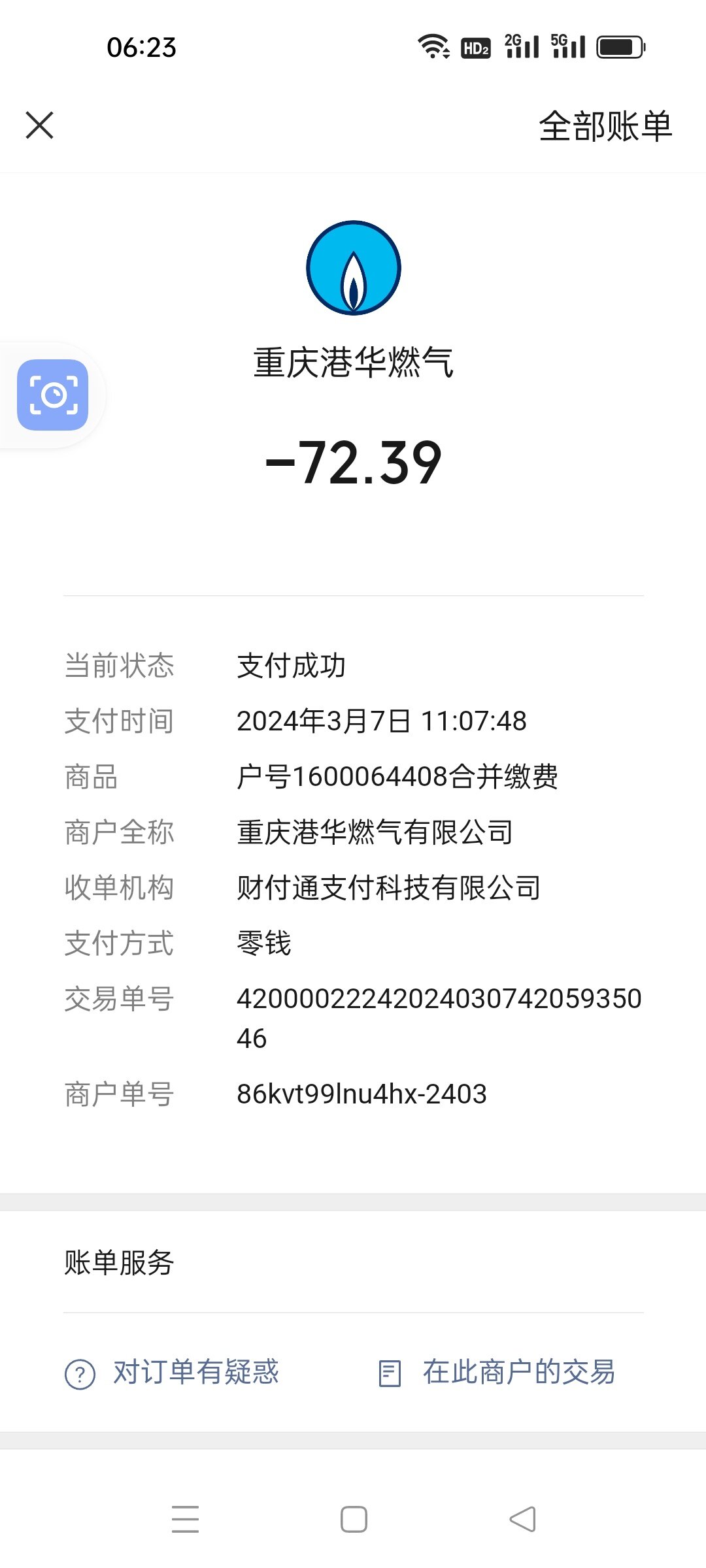Open 对订单有疑惑 help link
Viewport: 706px width, 1568px height.
172,1372
